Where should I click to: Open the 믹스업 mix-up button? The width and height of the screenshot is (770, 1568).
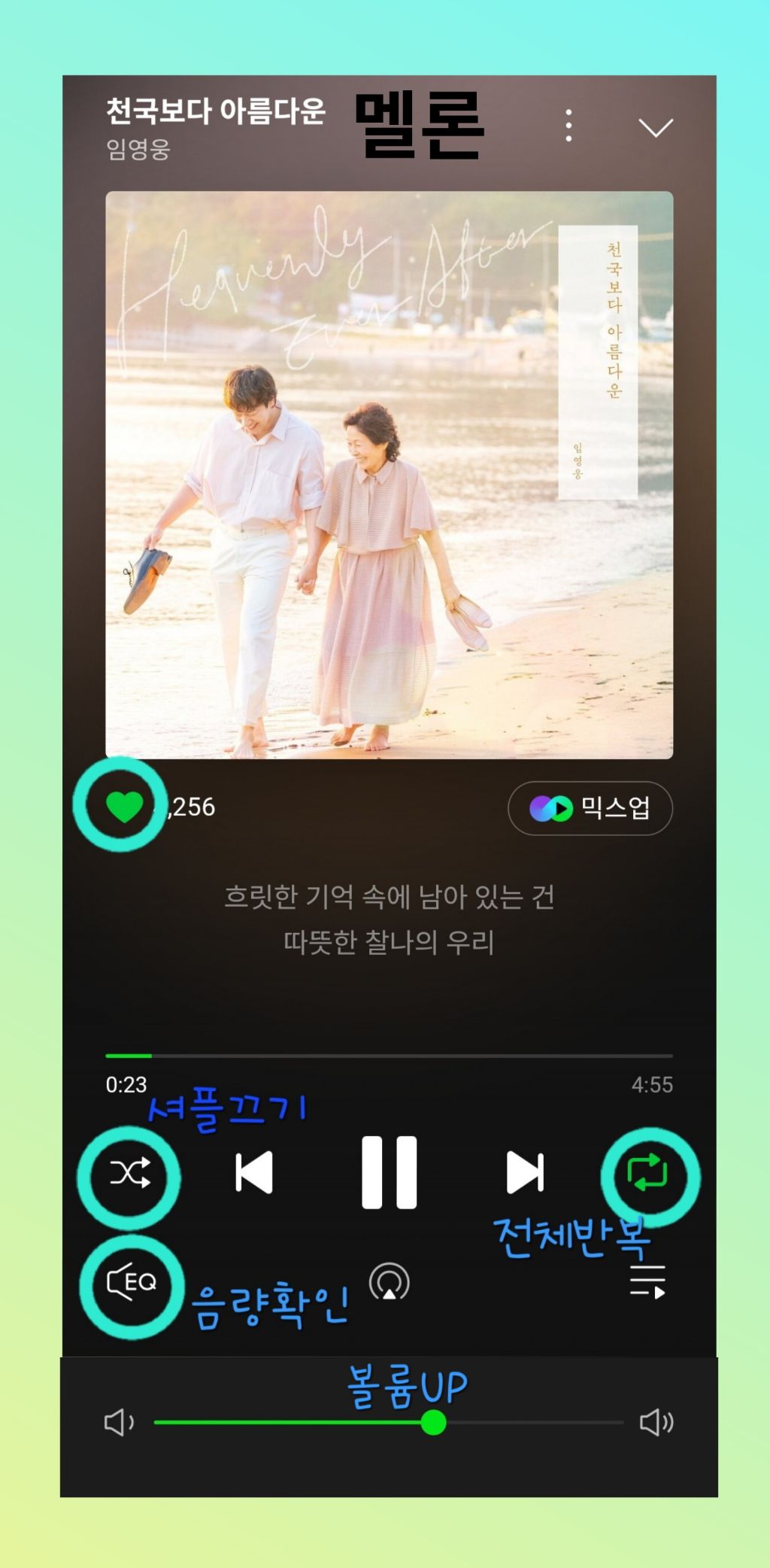pos(590,809)
